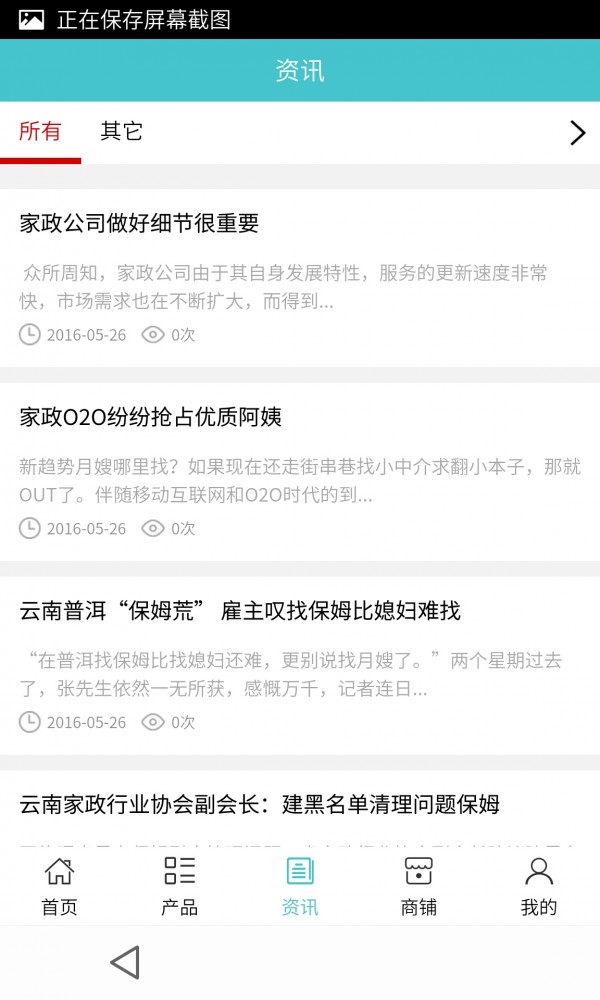Image resolution: width=600 pixels, height=1000 pixels.
Task: View article 云南家政行业协会副会长
Action: click(260, 805)
